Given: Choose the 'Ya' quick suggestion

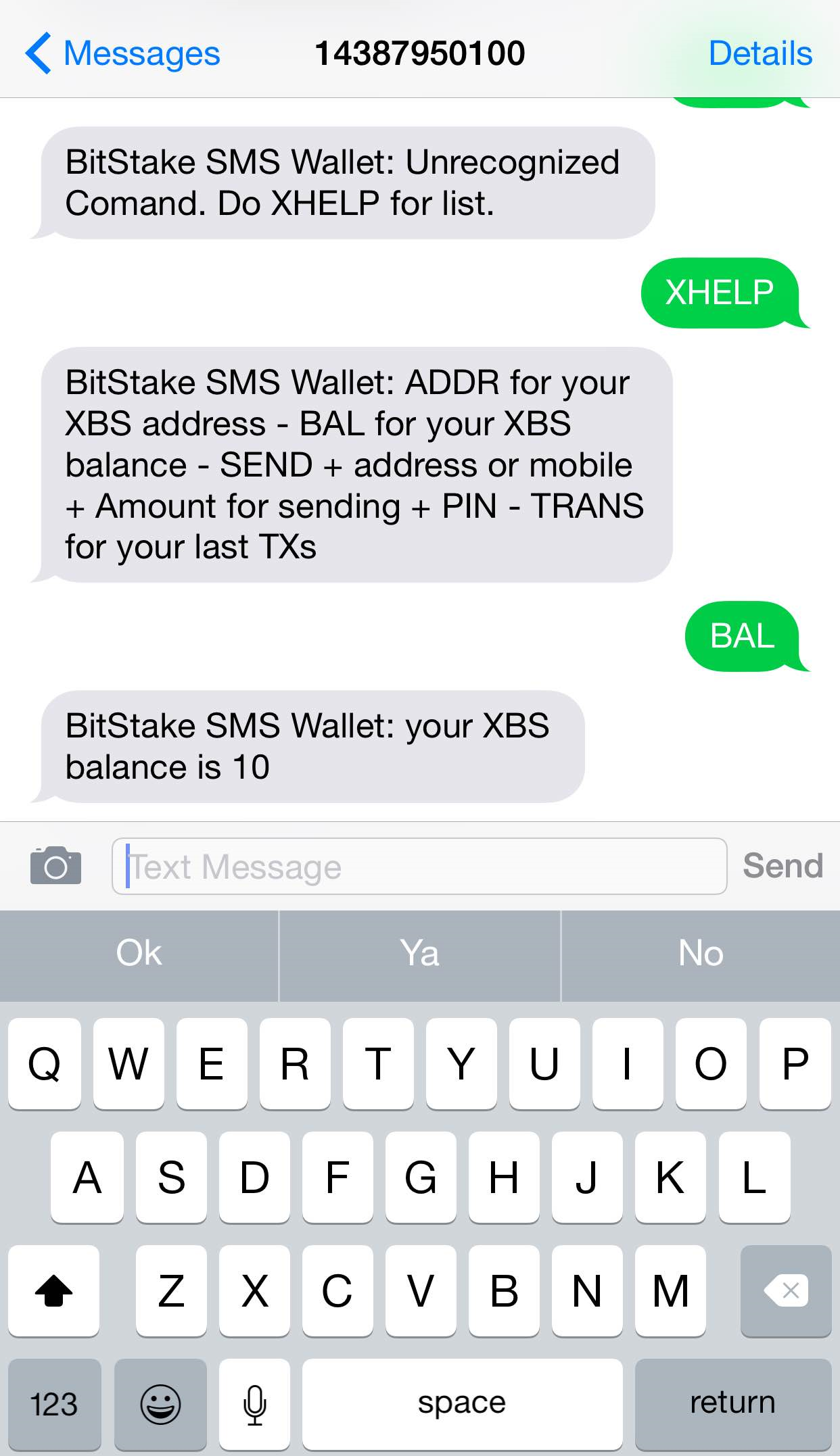Looking at the screenshot, I should pyautogui.click(x=419, y=954).
